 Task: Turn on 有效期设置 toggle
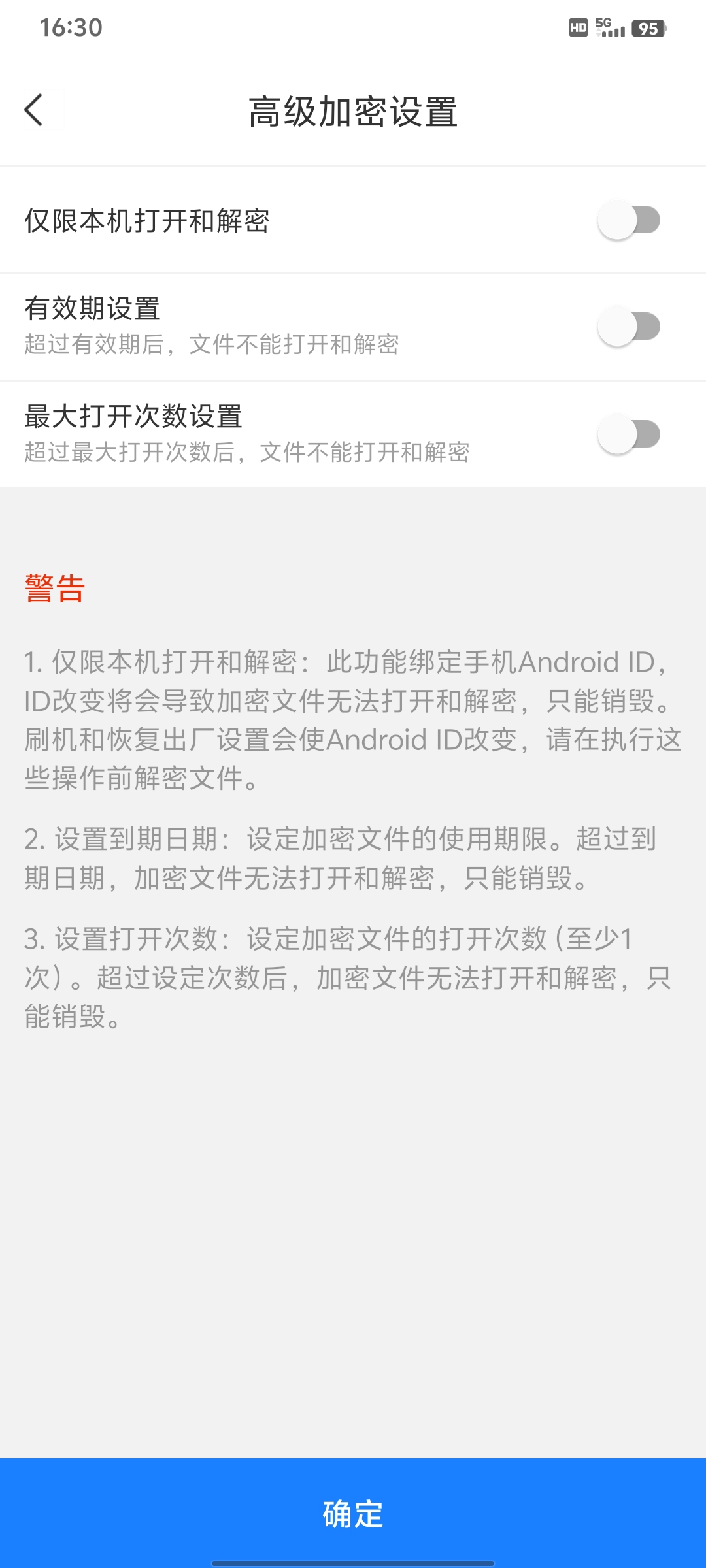pos(628,327)
